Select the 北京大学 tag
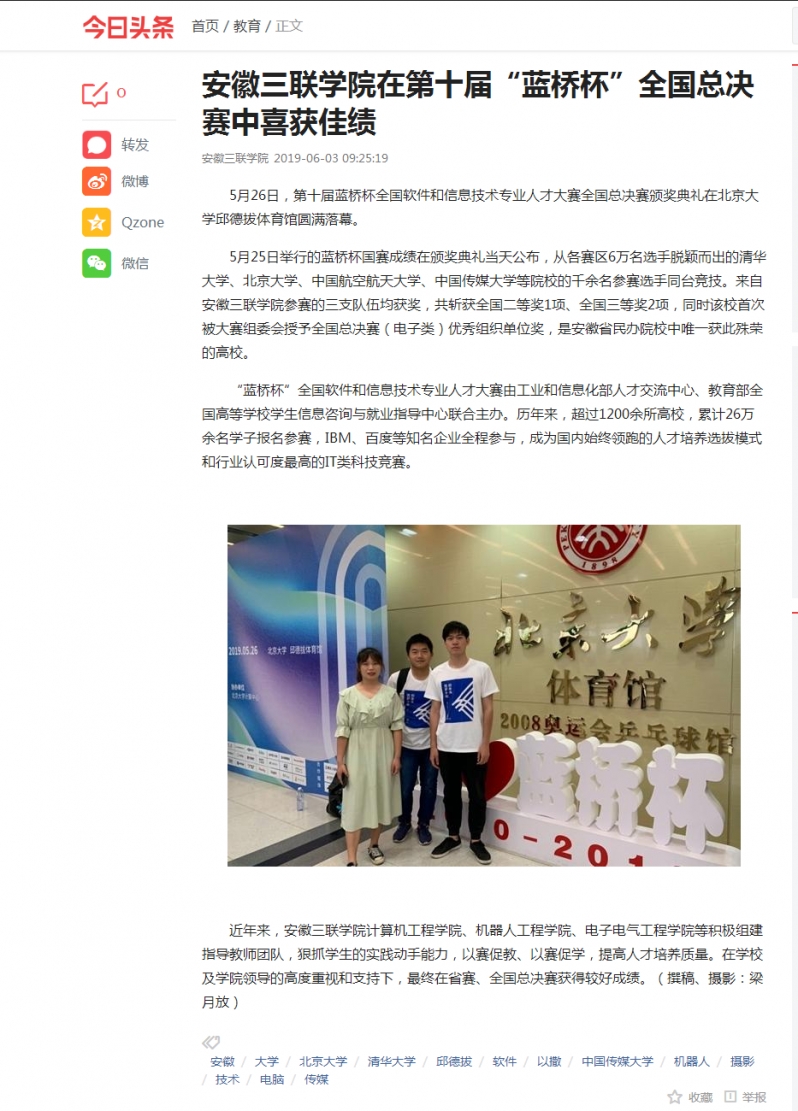Image resolution: width=798 pixels, height=1111 pixels. coord(323,1061)
